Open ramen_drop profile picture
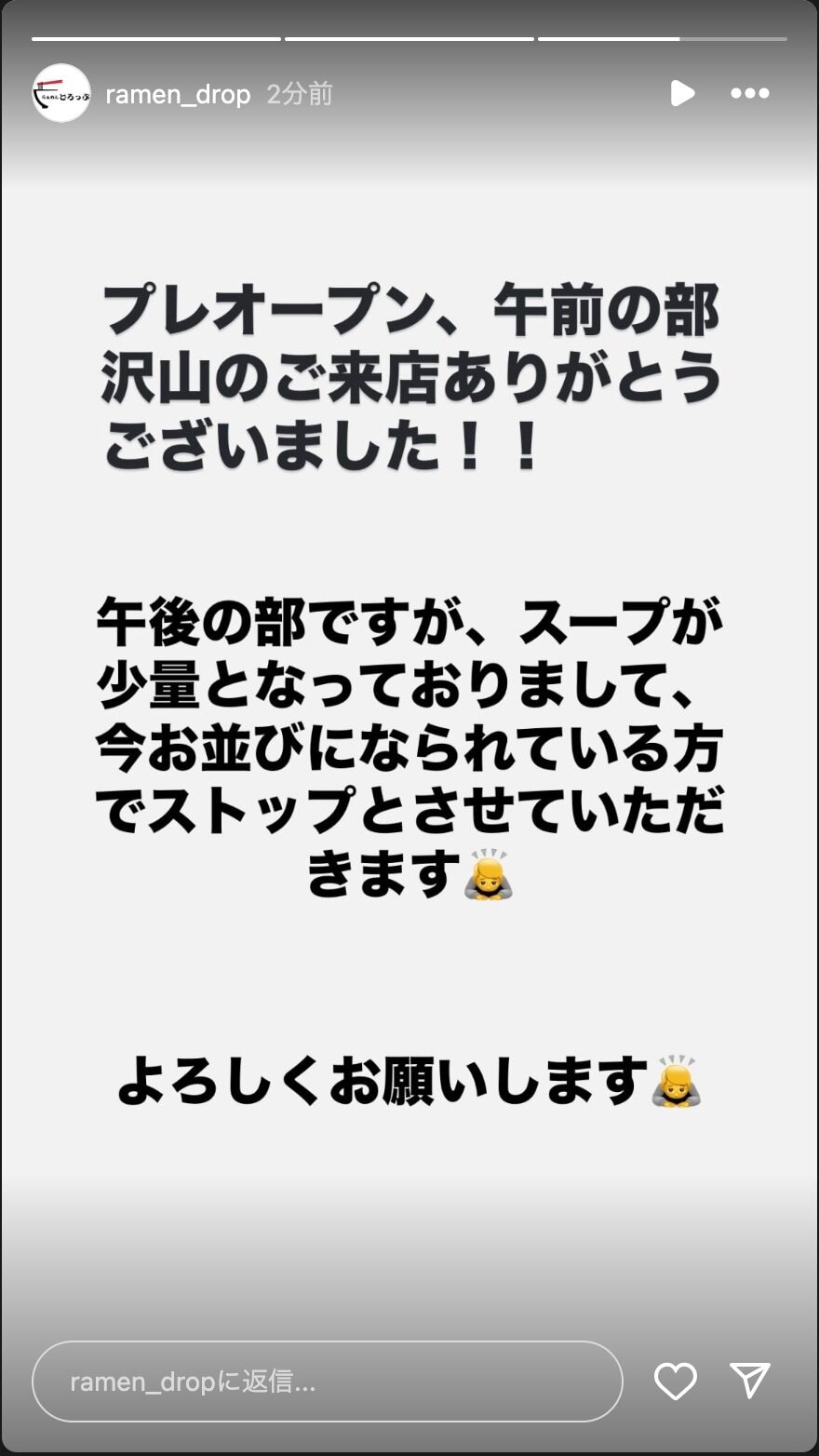This screenshot has height=1456, width=819. coord(61,93)
